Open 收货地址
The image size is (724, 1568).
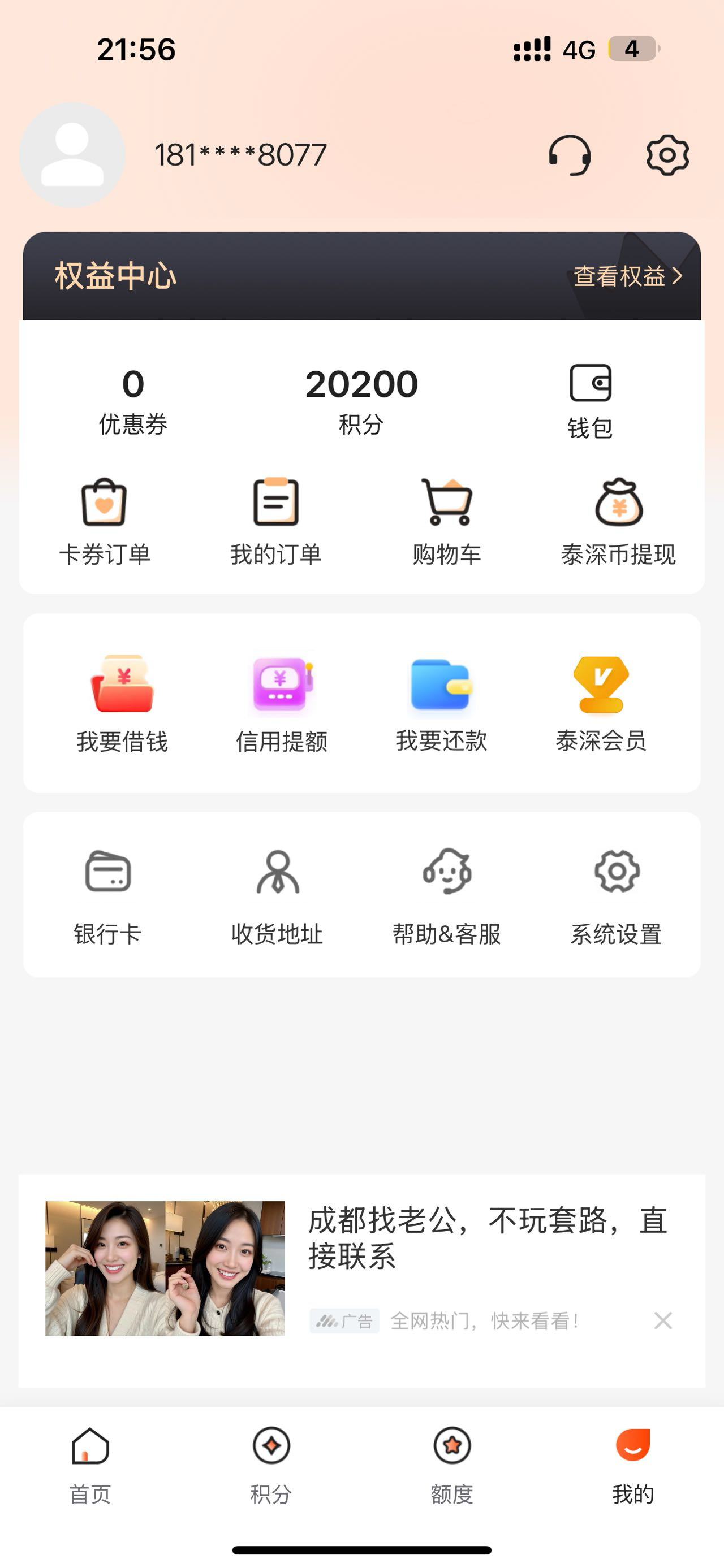[277, 895]
